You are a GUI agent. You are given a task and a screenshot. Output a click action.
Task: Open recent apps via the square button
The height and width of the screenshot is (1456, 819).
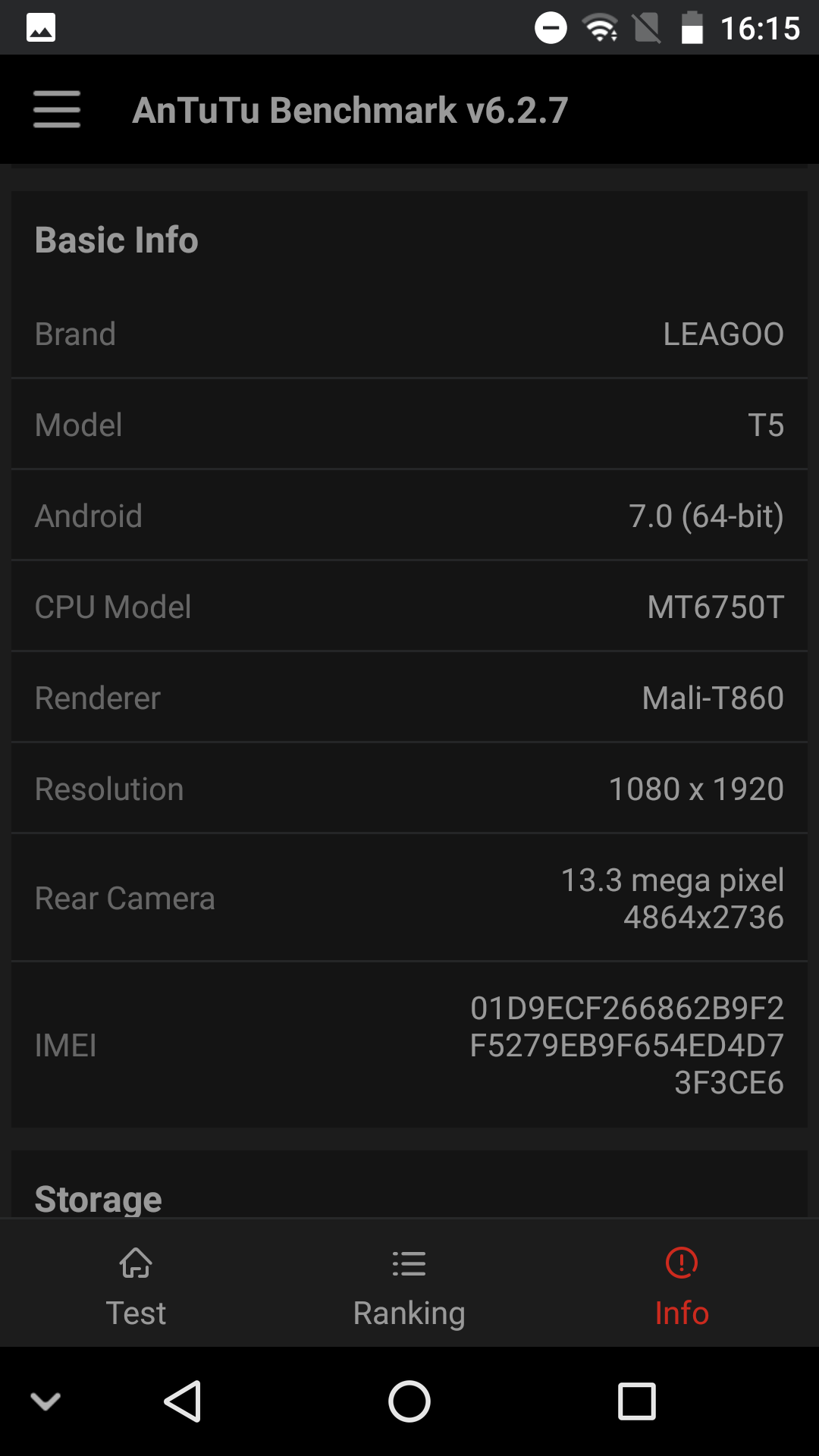tap(637, 1401)
